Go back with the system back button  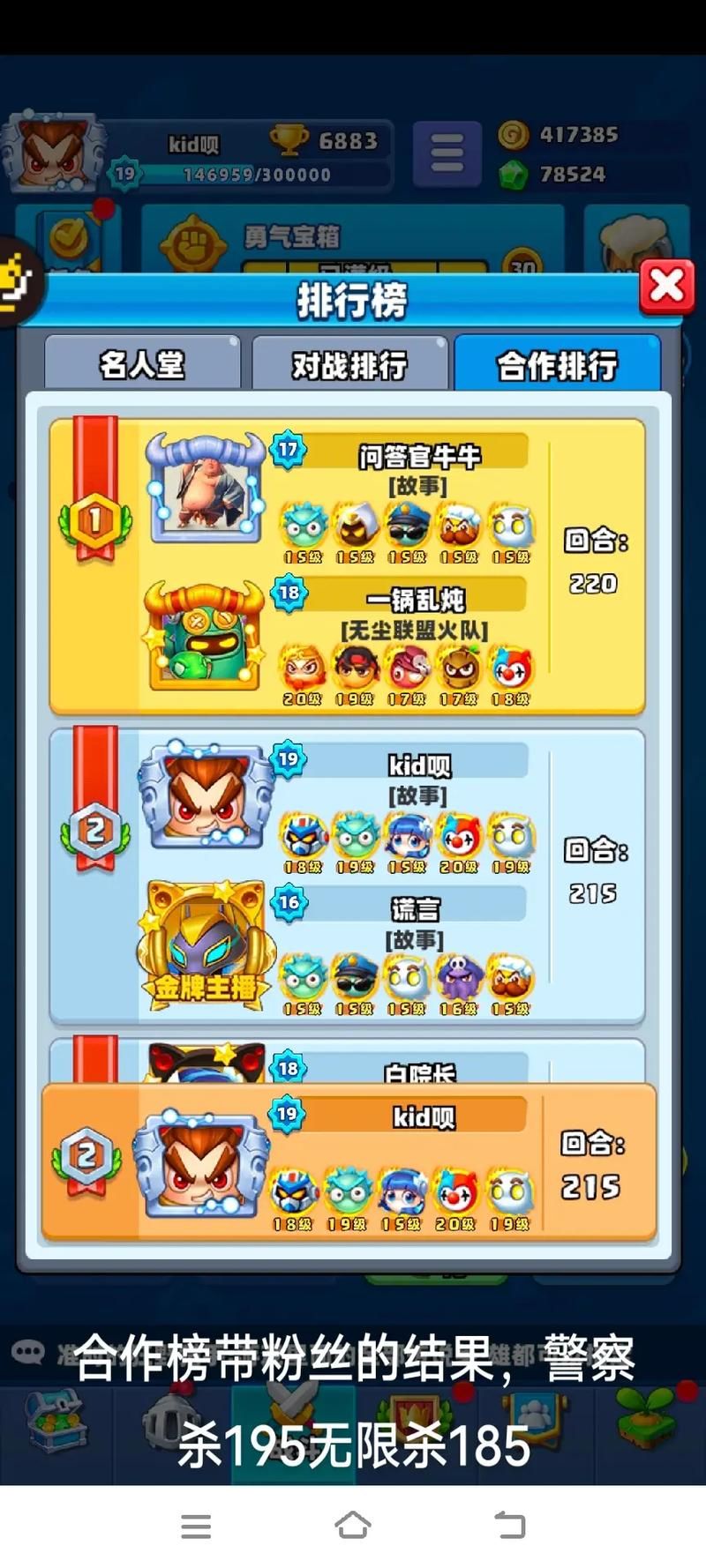point(509,1525)
